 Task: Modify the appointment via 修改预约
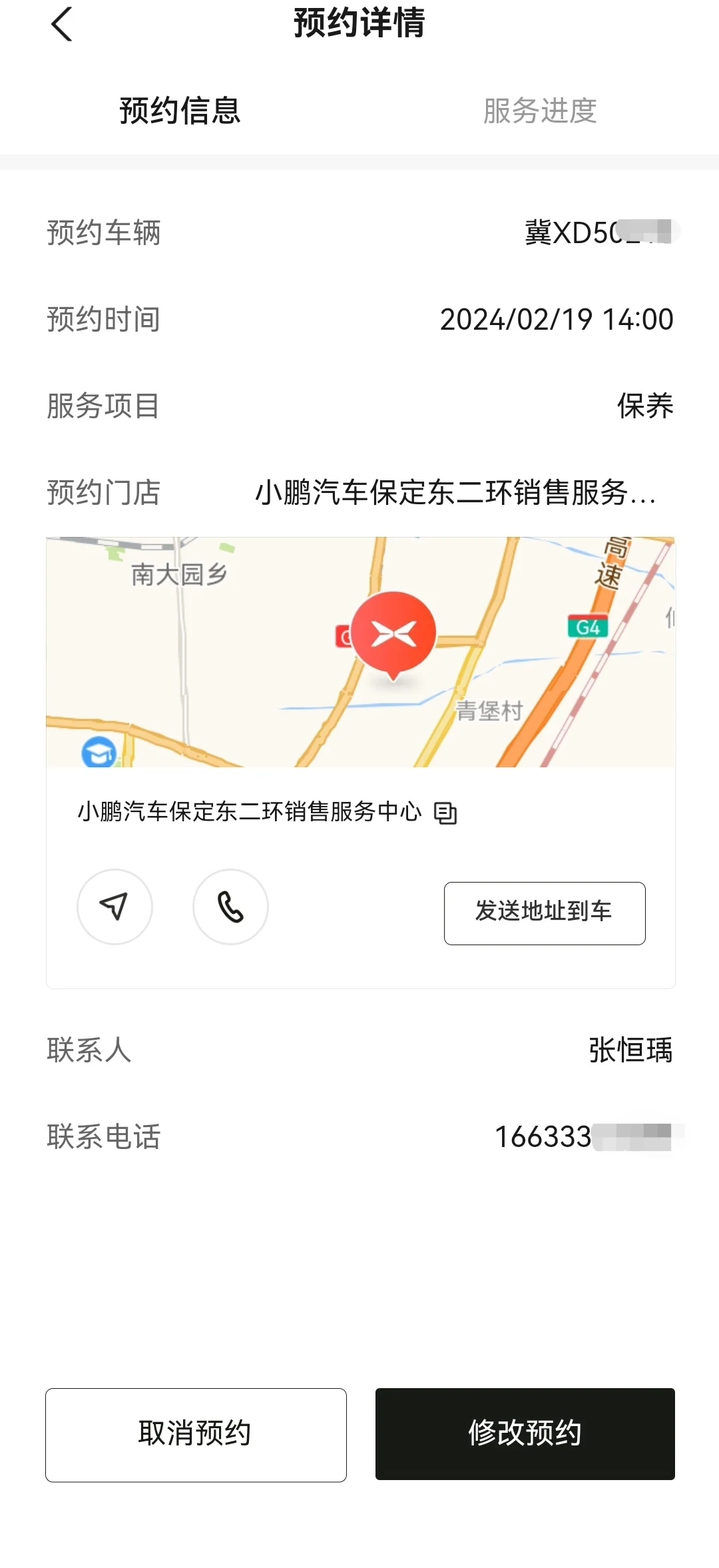pyautogui.click(x=525, y=1434)
